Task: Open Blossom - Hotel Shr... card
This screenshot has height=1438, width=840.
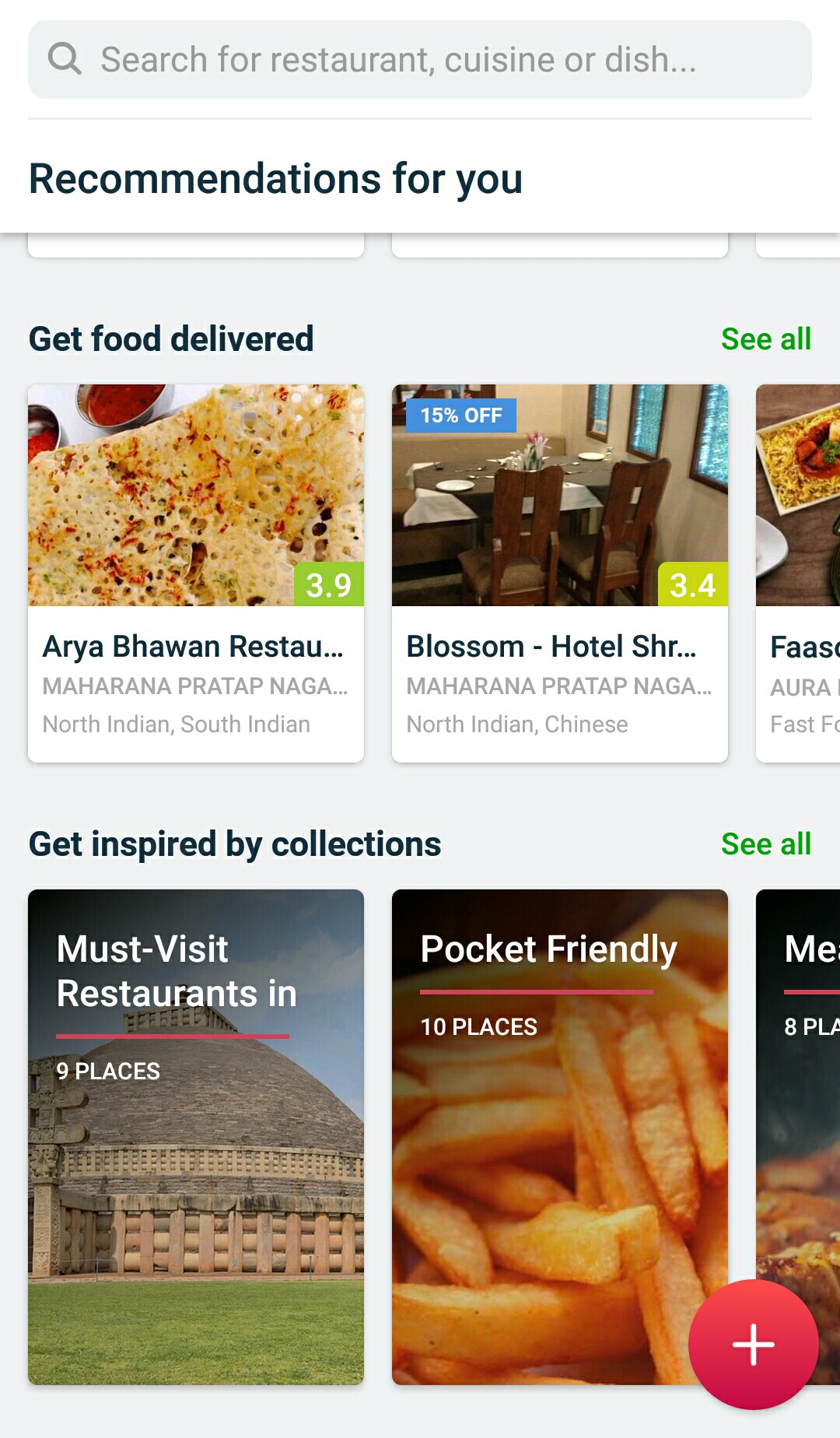Action: click(x=559, y=573)
